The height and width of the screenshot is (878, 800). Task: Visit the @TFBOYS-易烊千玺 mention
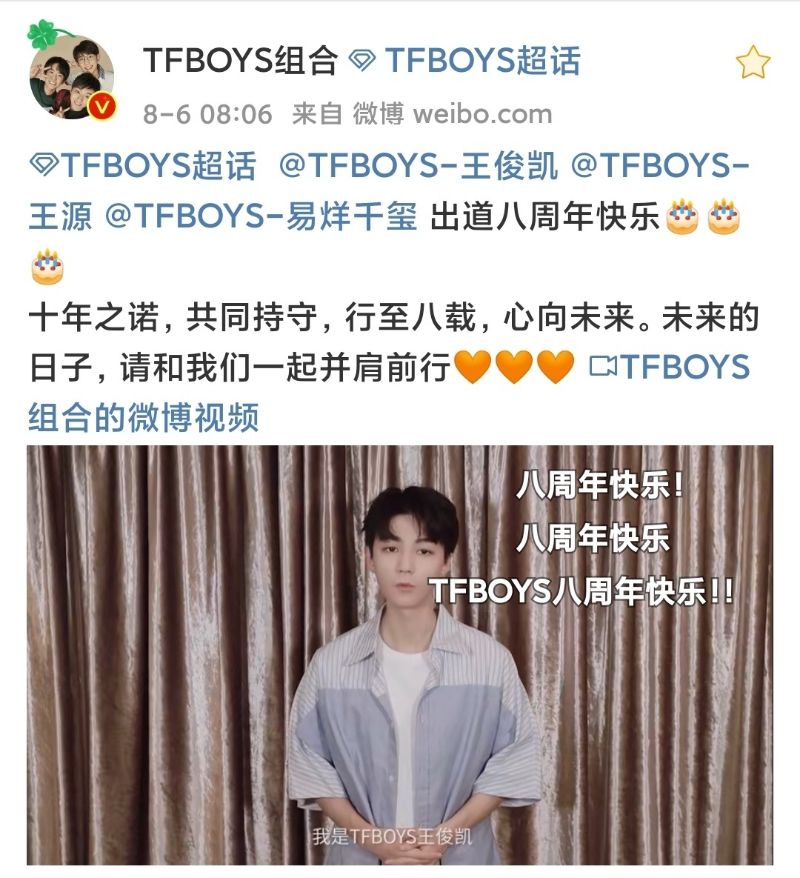click(262, 217)
